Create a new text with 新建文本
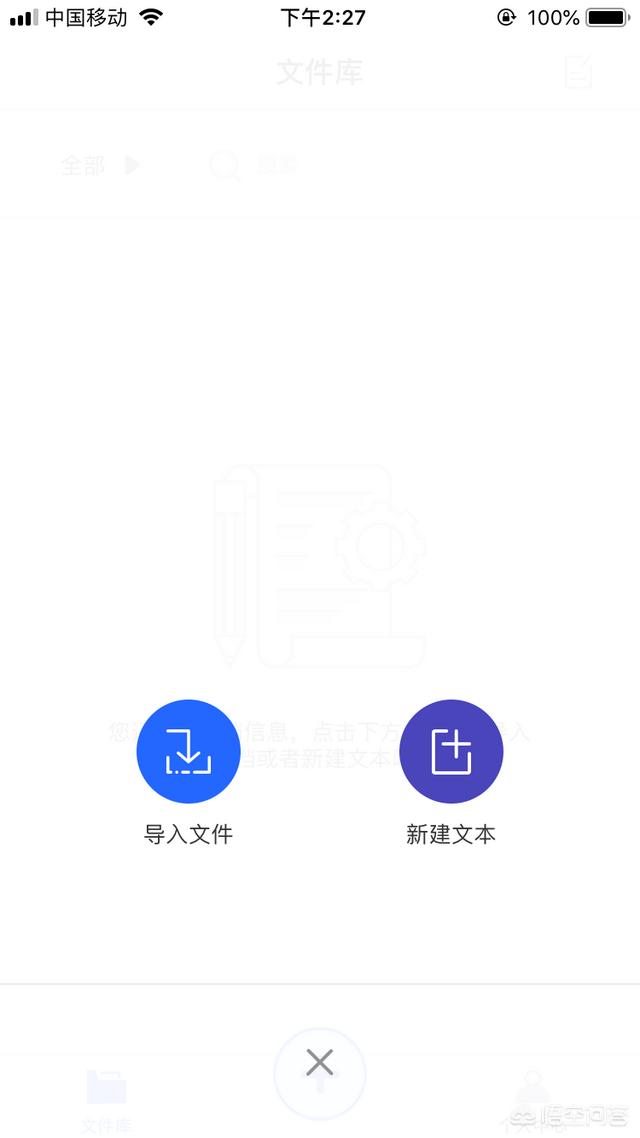 click(451, 751)
